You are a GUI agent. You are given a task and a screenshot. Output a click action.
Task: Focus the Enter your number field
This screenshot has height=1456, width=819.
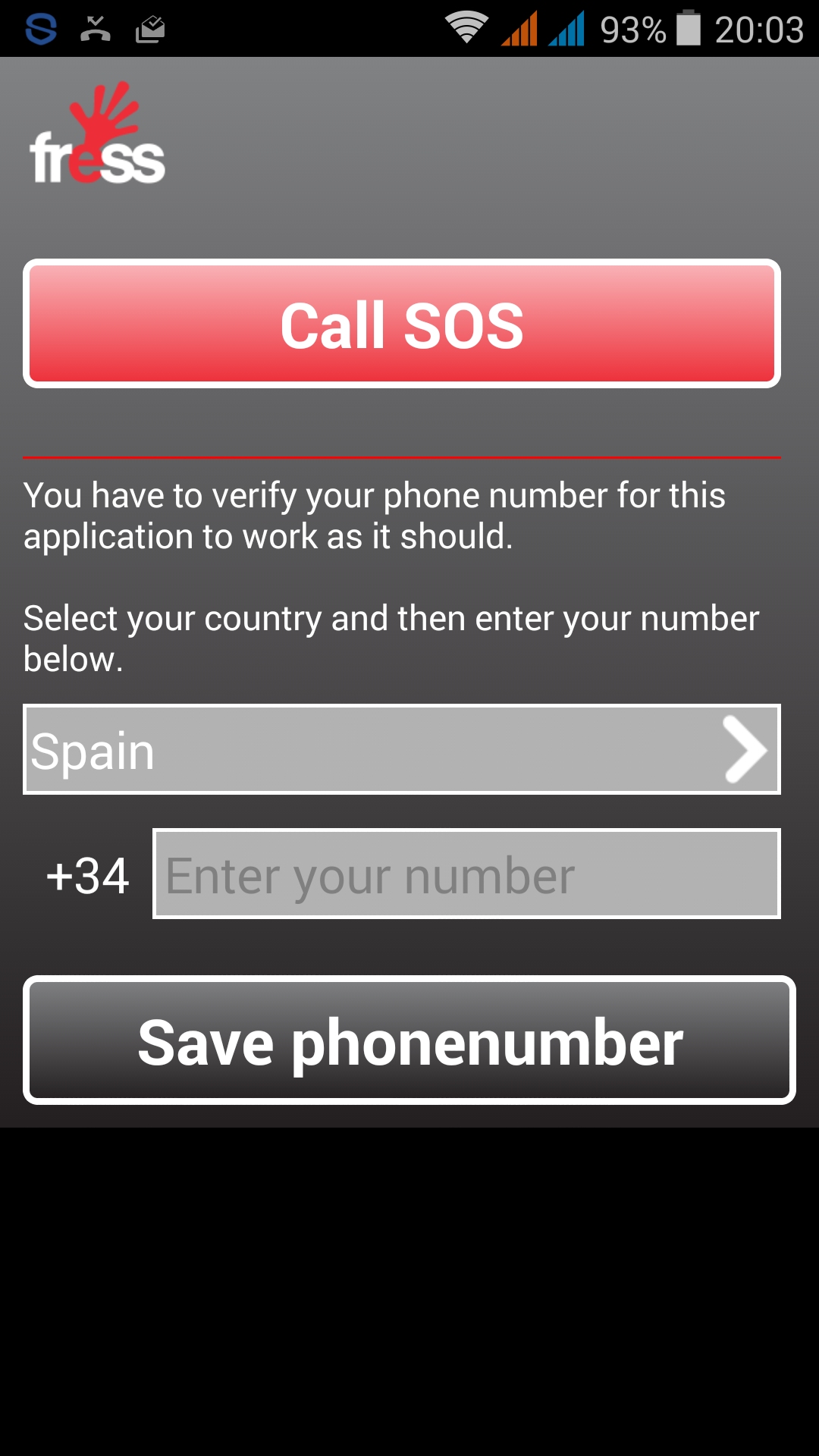click(466, 874)
